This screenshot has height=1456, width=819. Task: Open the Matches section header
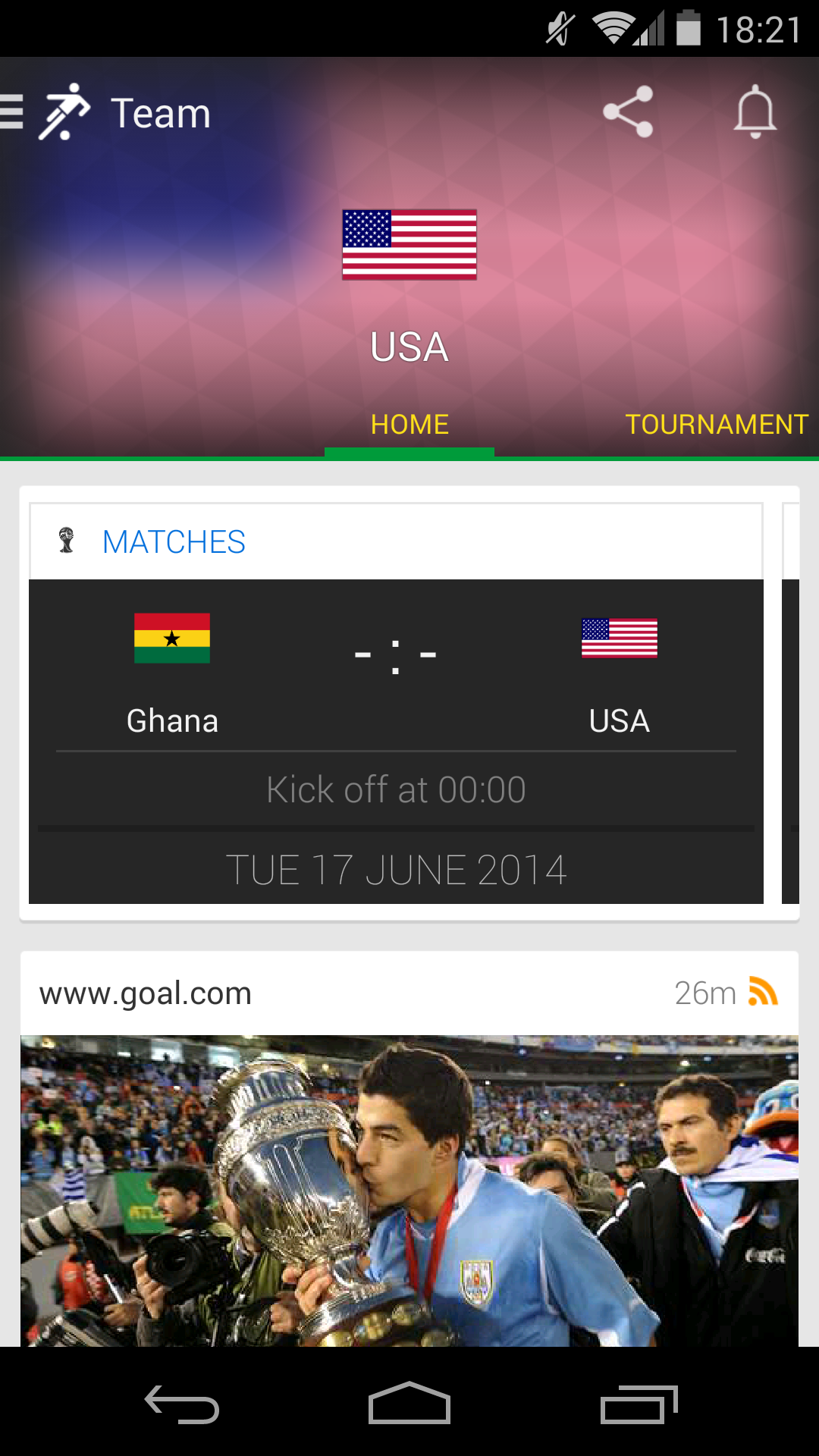coord(173,542)
